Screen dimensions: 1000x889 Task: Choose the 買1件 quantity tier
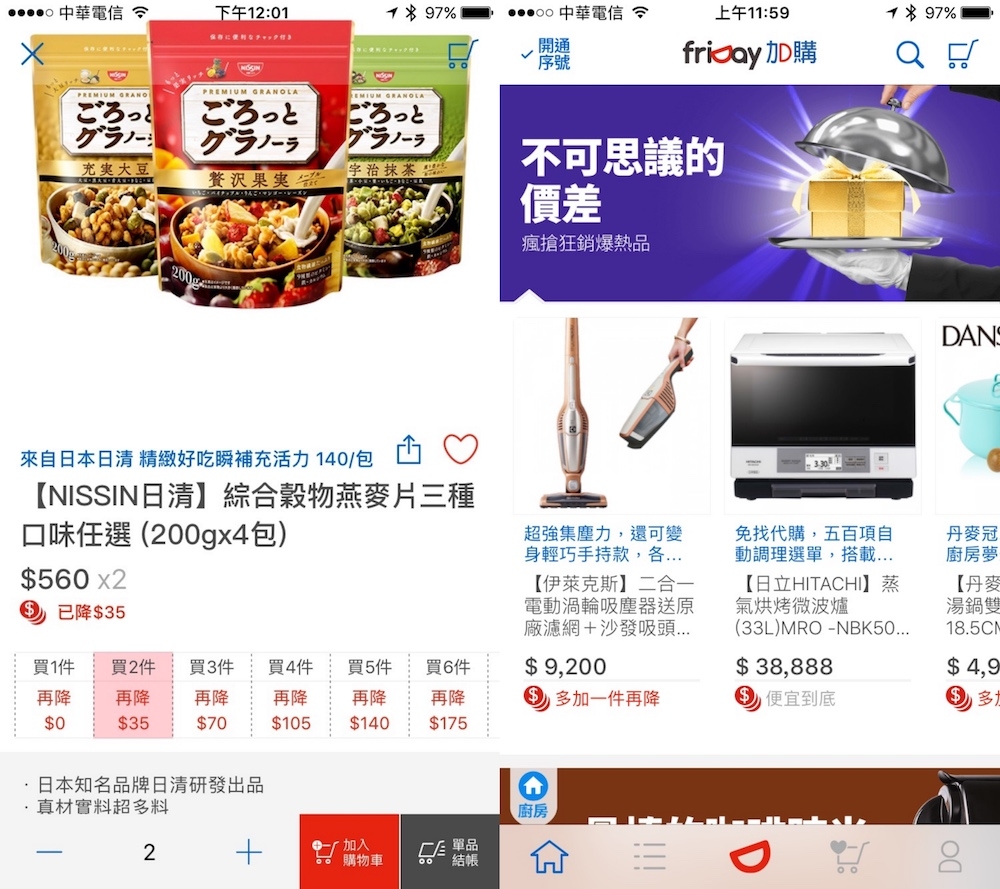click(54, 695)
